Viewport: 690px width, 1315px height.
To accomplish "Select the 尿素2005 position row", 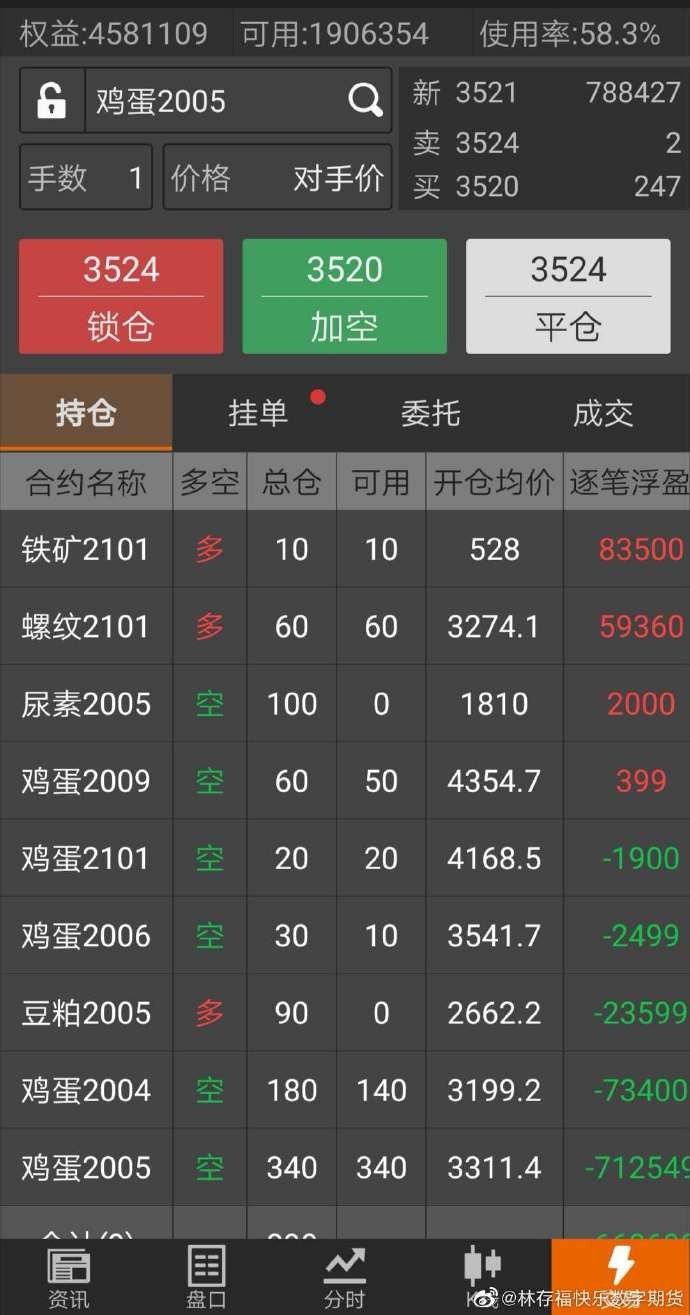I will pos(345,703).
